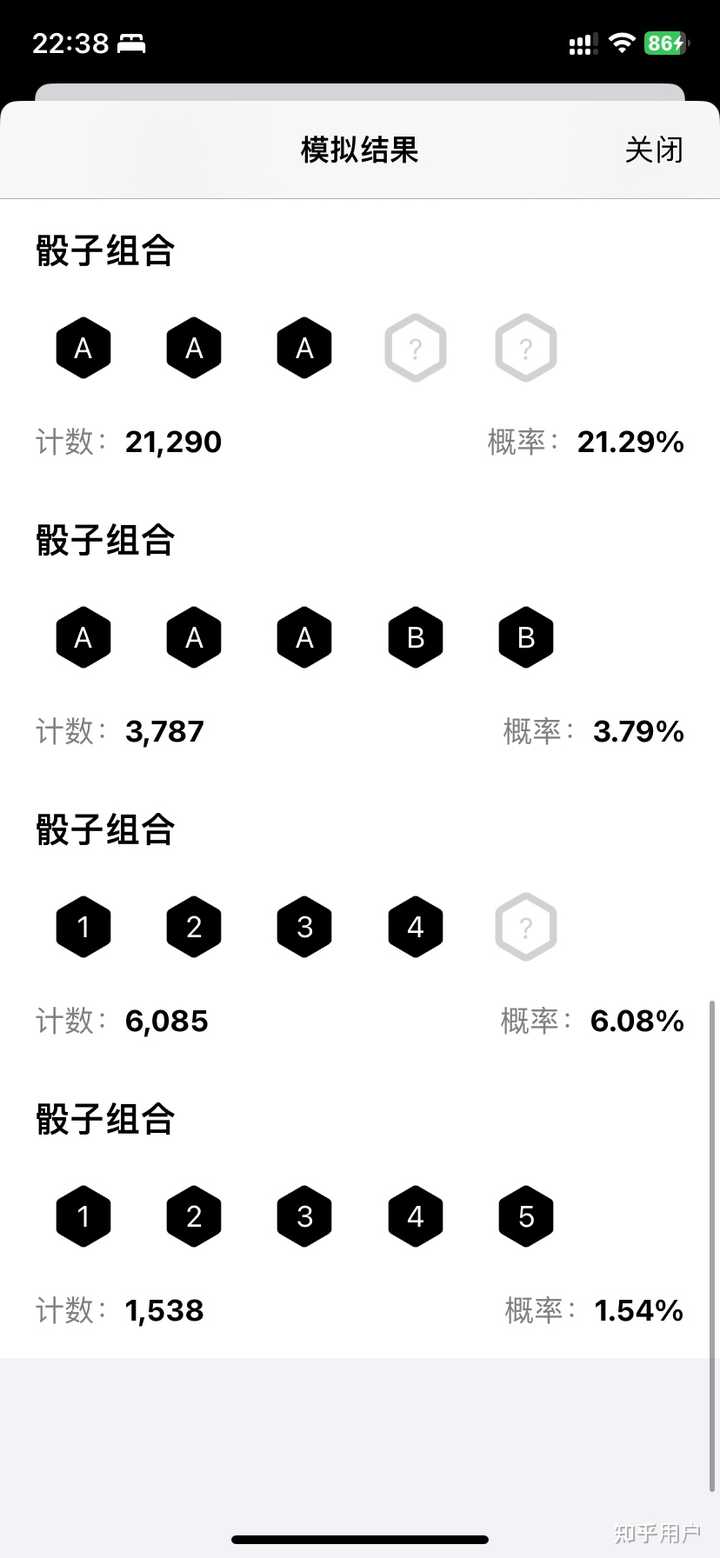The width and height of the screenshot is (720, 1558).
Task: Tap the second A dice in the top combination
Action: click(x=193, y=346)
